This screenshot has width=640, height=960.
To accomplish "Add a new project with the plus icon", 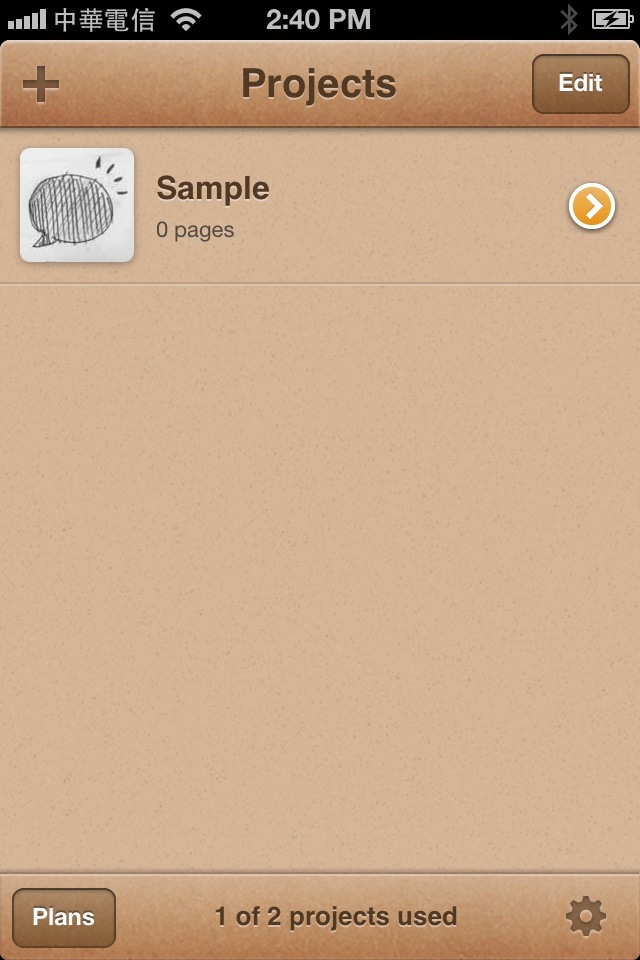I will [x=41, y=84].
